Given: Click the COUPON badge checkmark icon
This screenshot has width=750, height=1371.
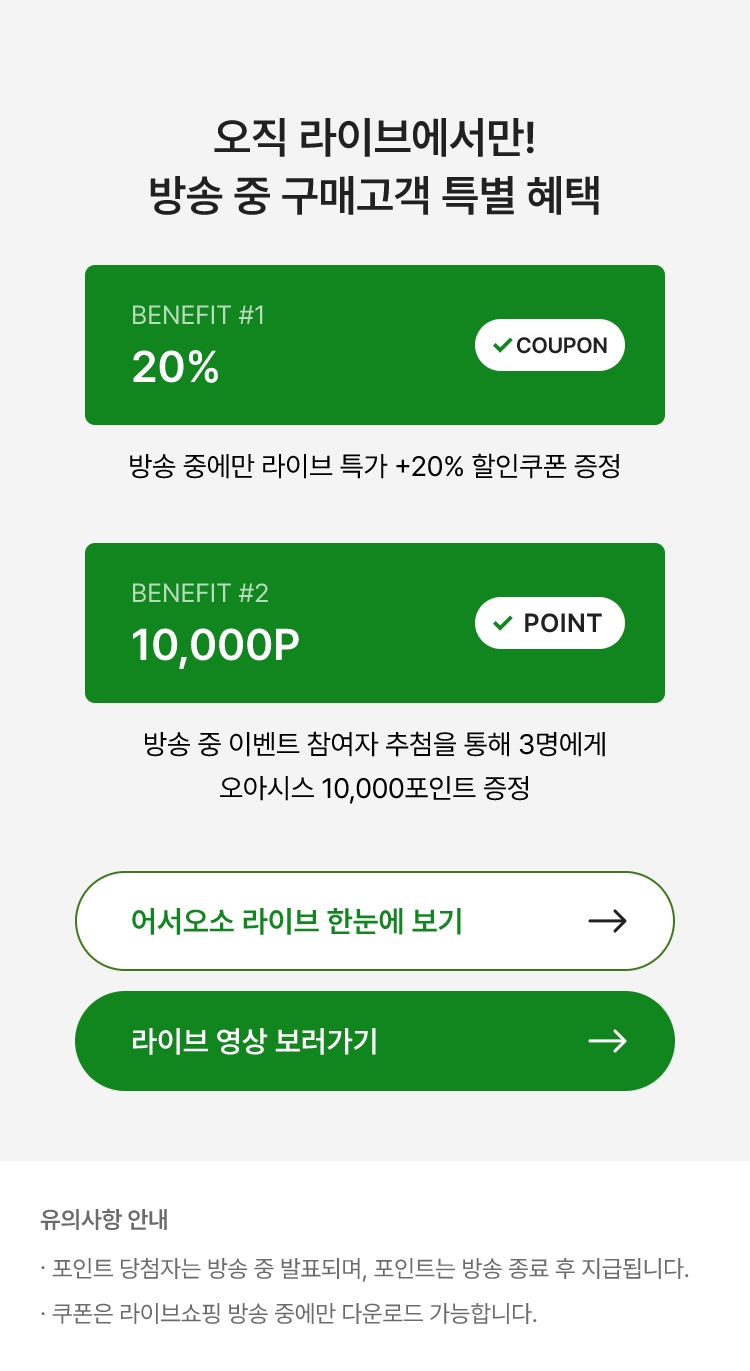Looking at the screenshot, I should (x=503, y=344).
